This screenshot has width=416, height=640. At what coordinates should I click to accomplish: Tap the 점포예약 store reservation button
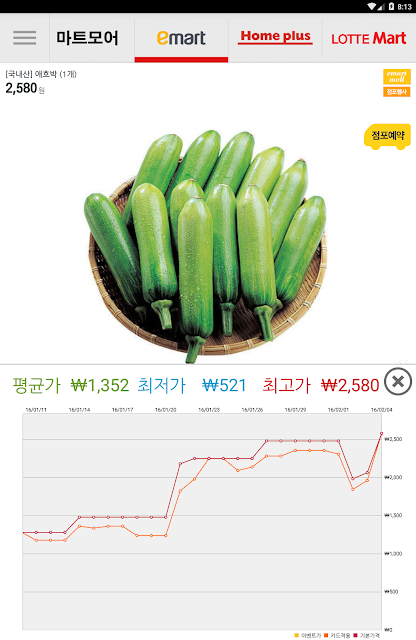(387, 136)
